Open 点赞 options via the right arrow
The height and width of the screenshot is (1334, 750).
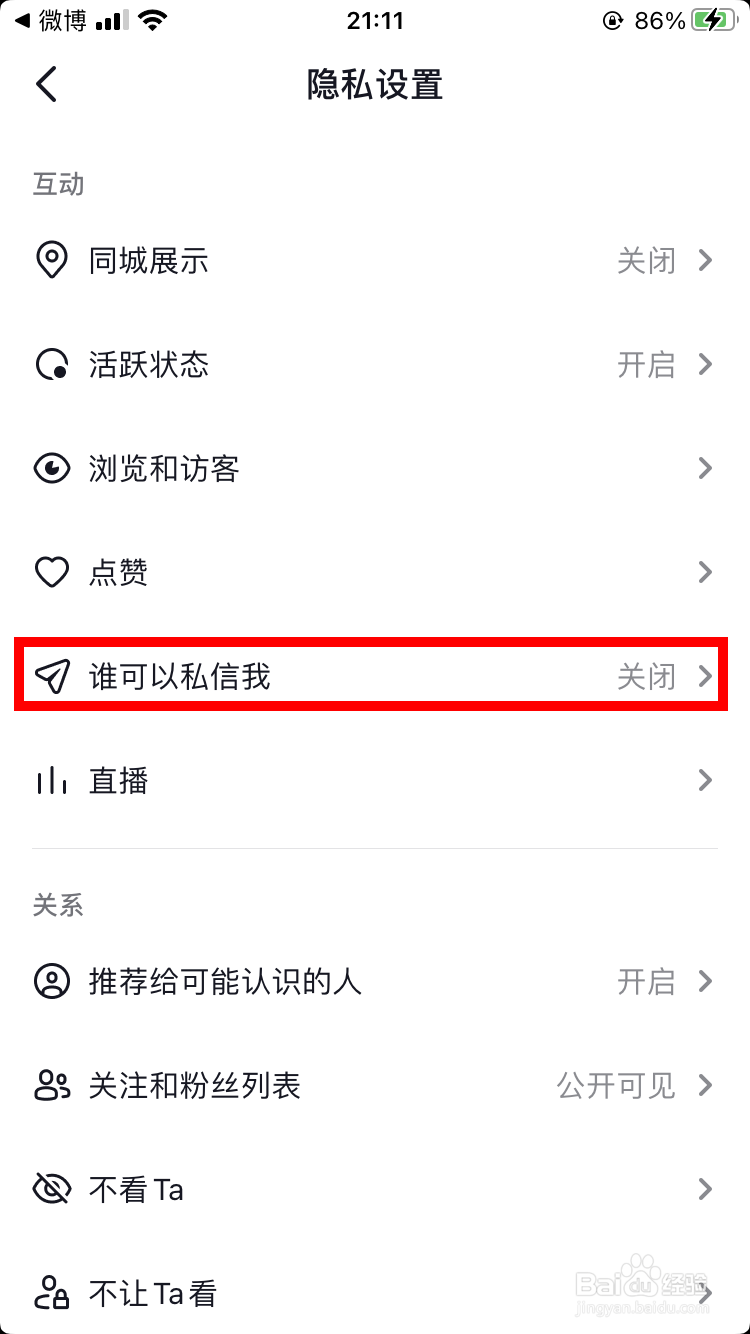pos(705,572)
